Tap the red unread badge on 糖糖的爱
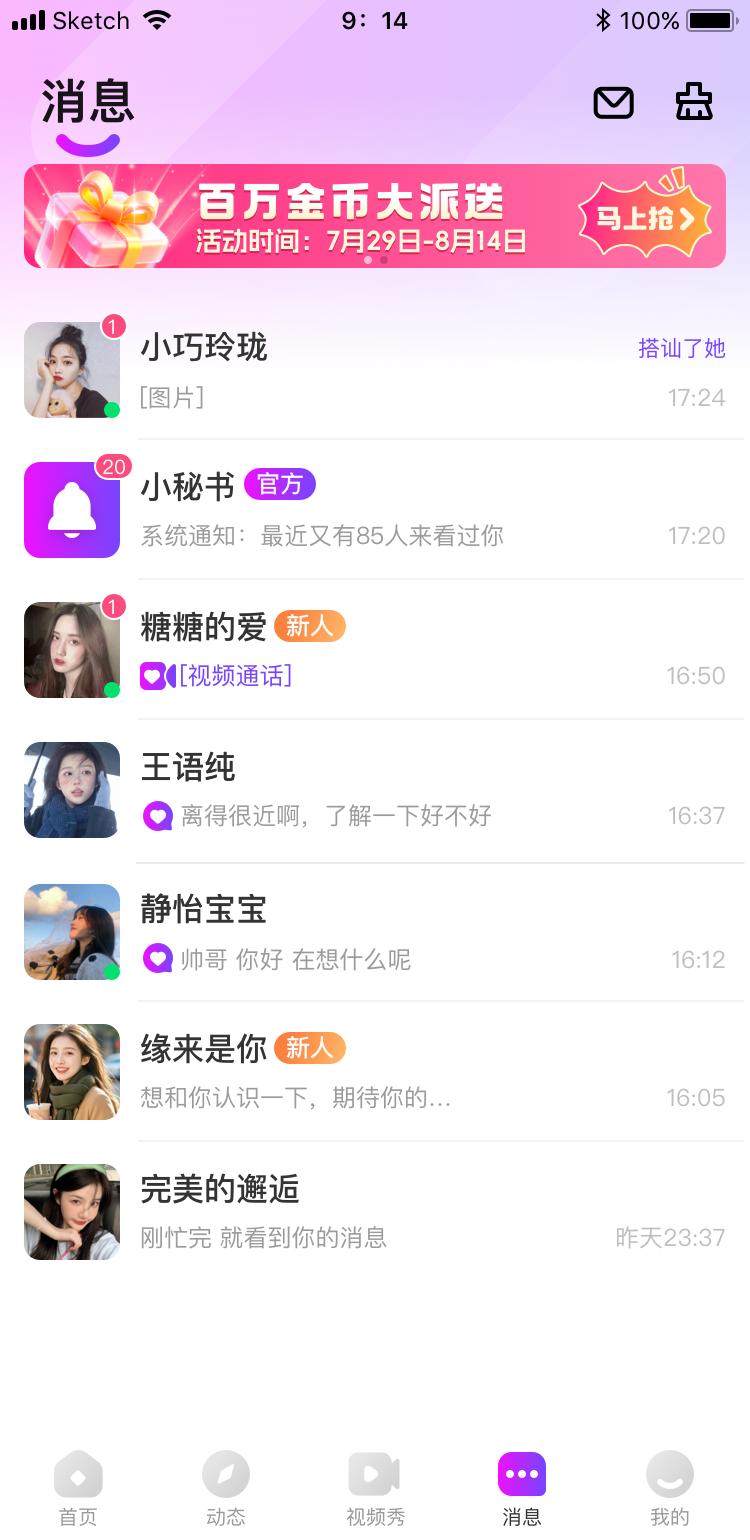The height and width of the screenshot is (1540, 750). click(113, 606)
